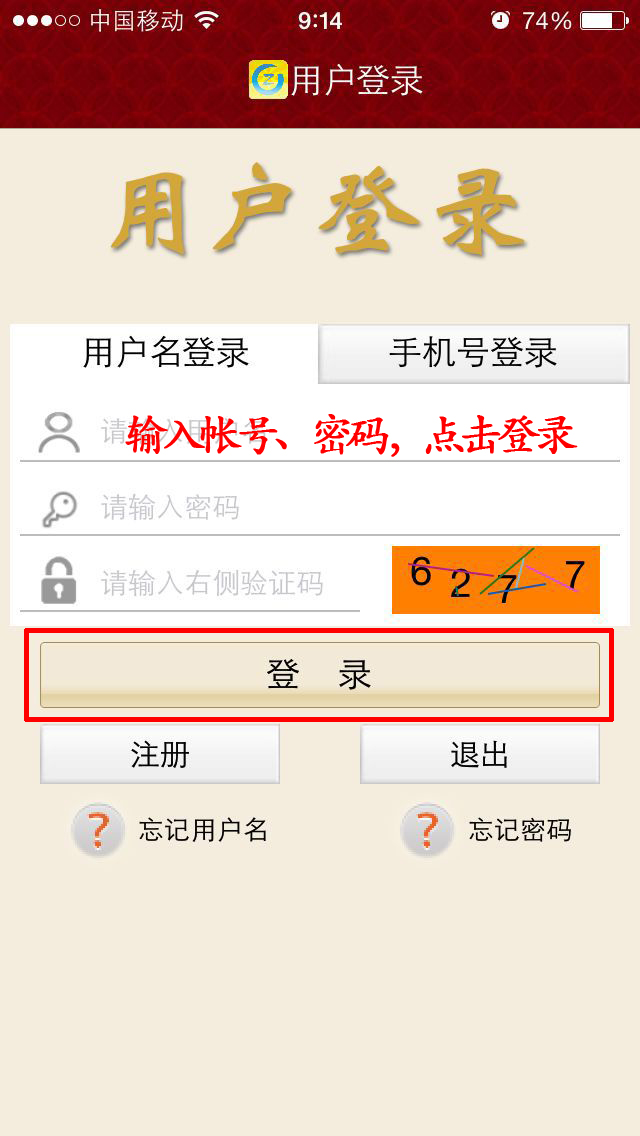Image resolution: width=640 pixels, height=1136 pixels.
Task: Switch to 用户名登录 tab
Action: coord(165,353)
